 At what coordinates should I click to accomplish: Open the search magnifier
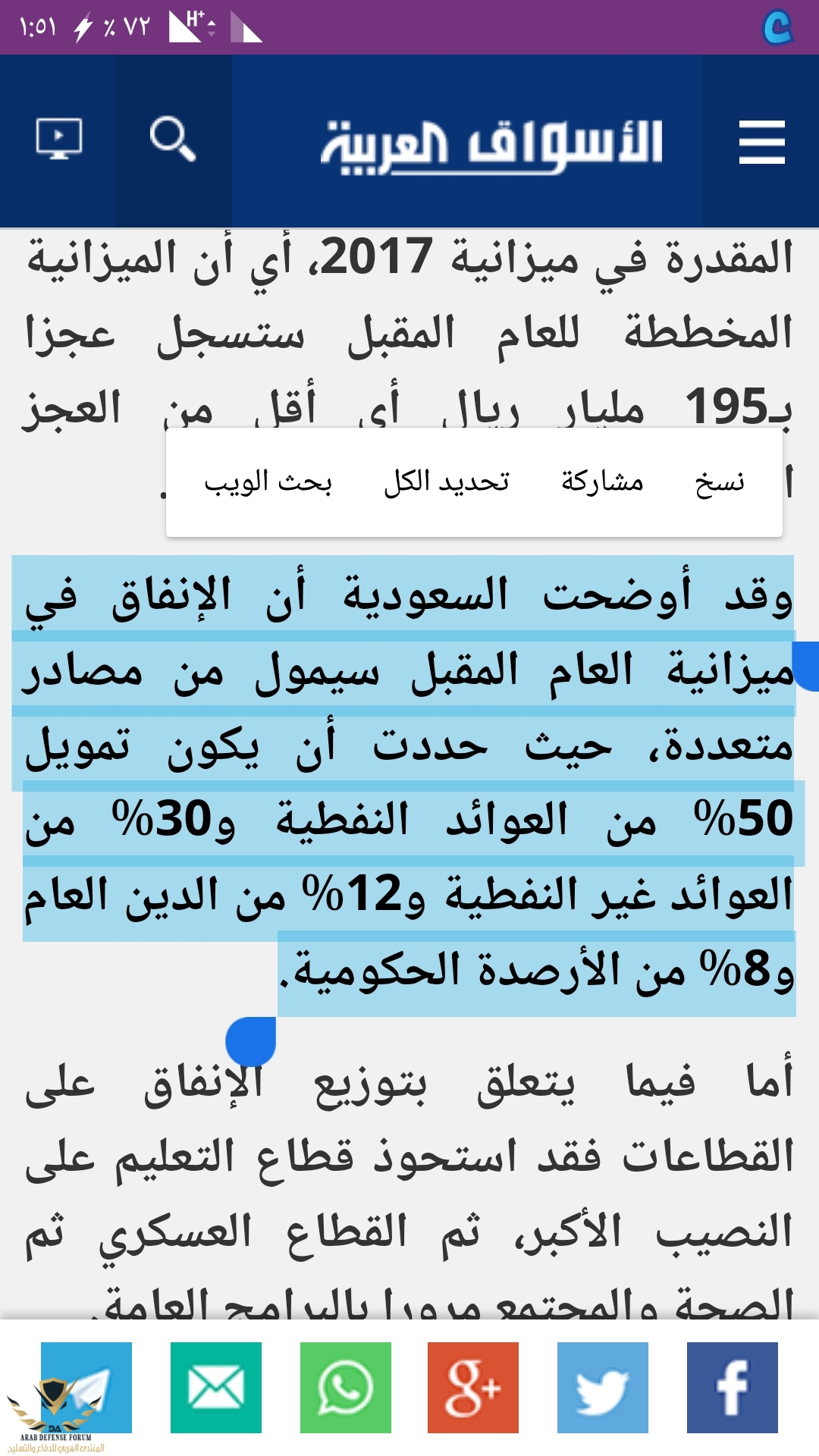(x=173, y=140)
